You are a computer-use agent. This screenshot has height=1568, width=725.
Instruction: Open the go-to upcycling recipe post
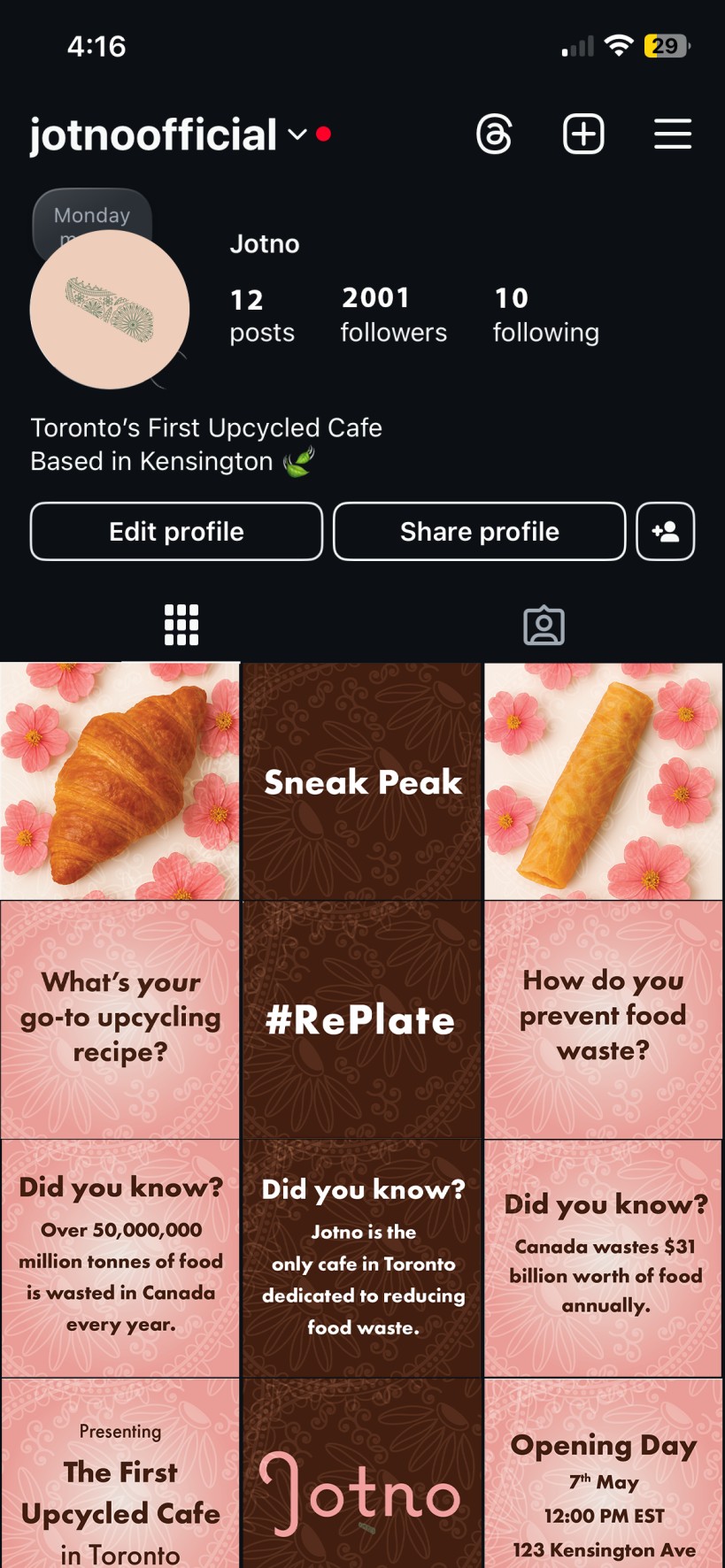[120, 1019]
